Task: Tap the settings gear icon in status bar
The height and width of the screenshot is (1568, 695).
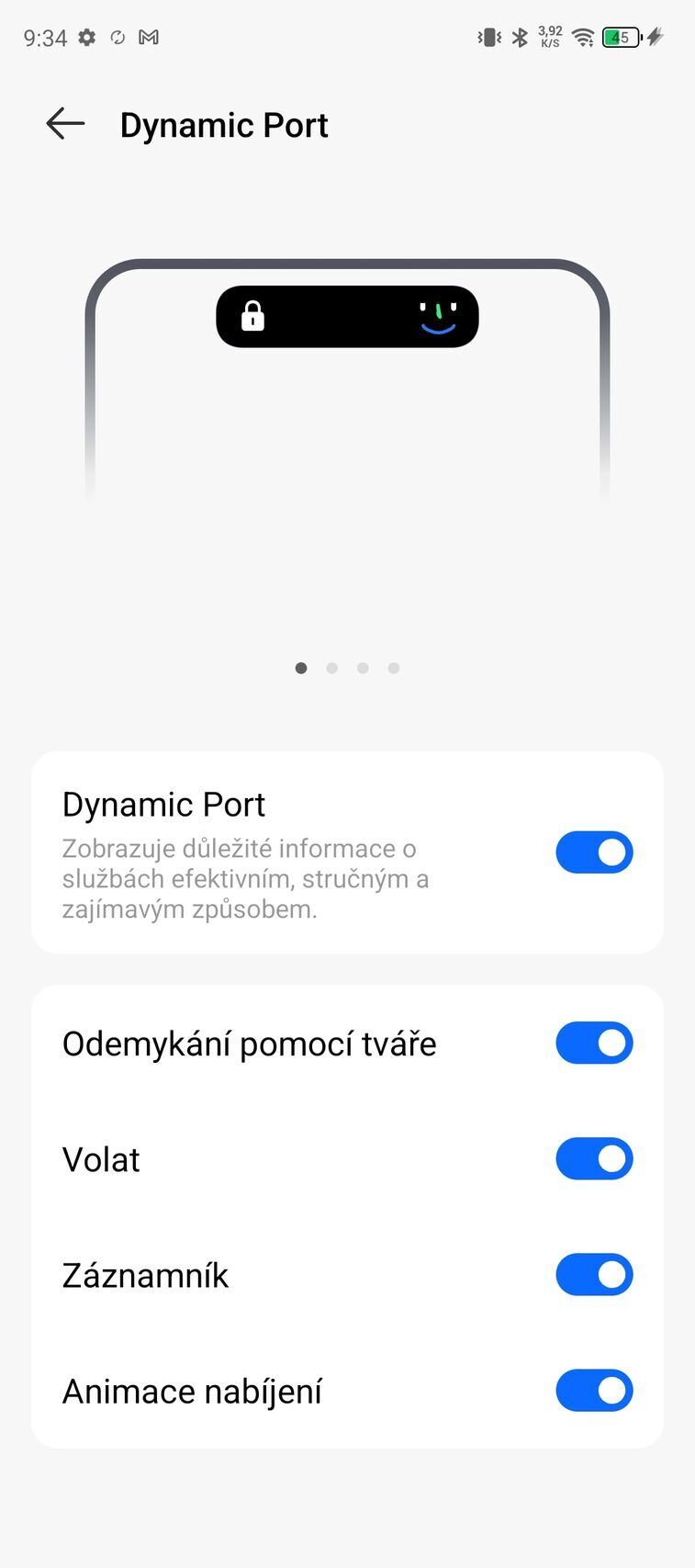Action: point(85,38)
